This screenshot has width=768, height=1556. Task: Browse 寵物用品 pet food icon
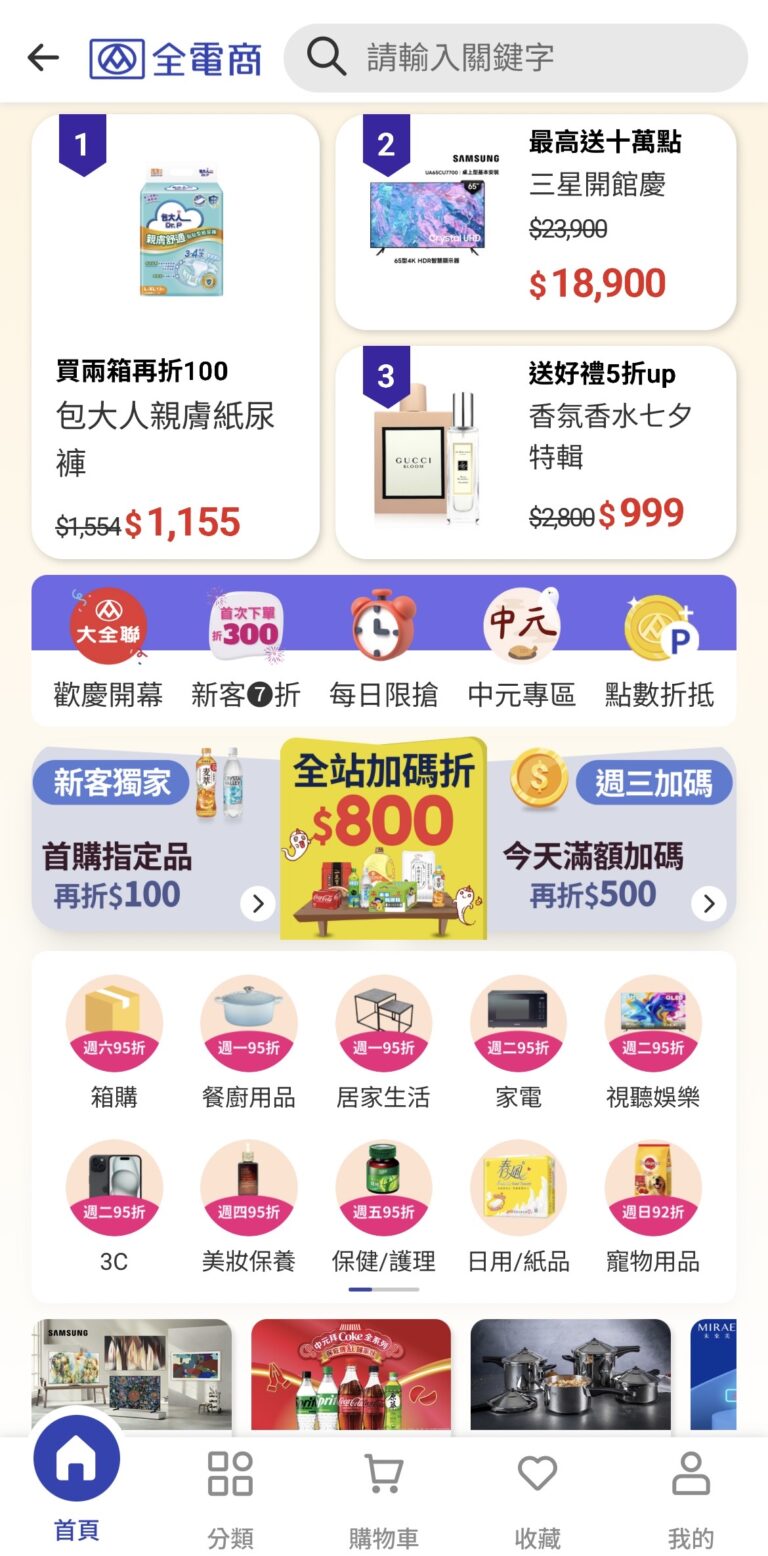[653, 1187]
